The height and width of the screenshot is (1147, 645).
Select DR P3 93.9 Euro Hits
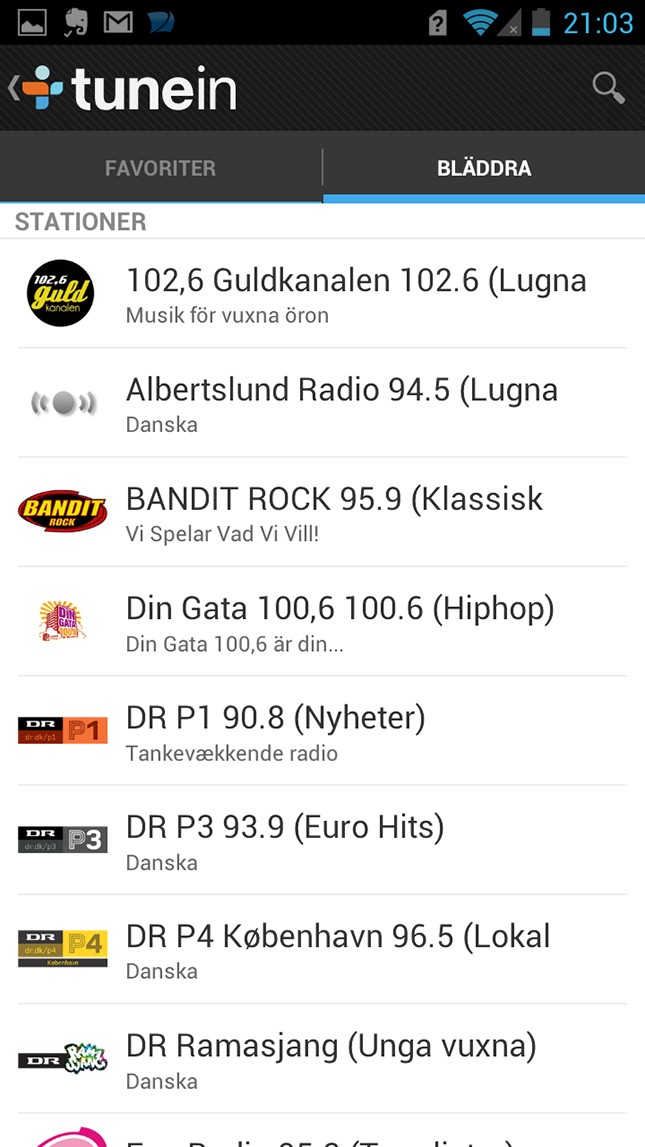pyautogui.click(x=322, y=840)
